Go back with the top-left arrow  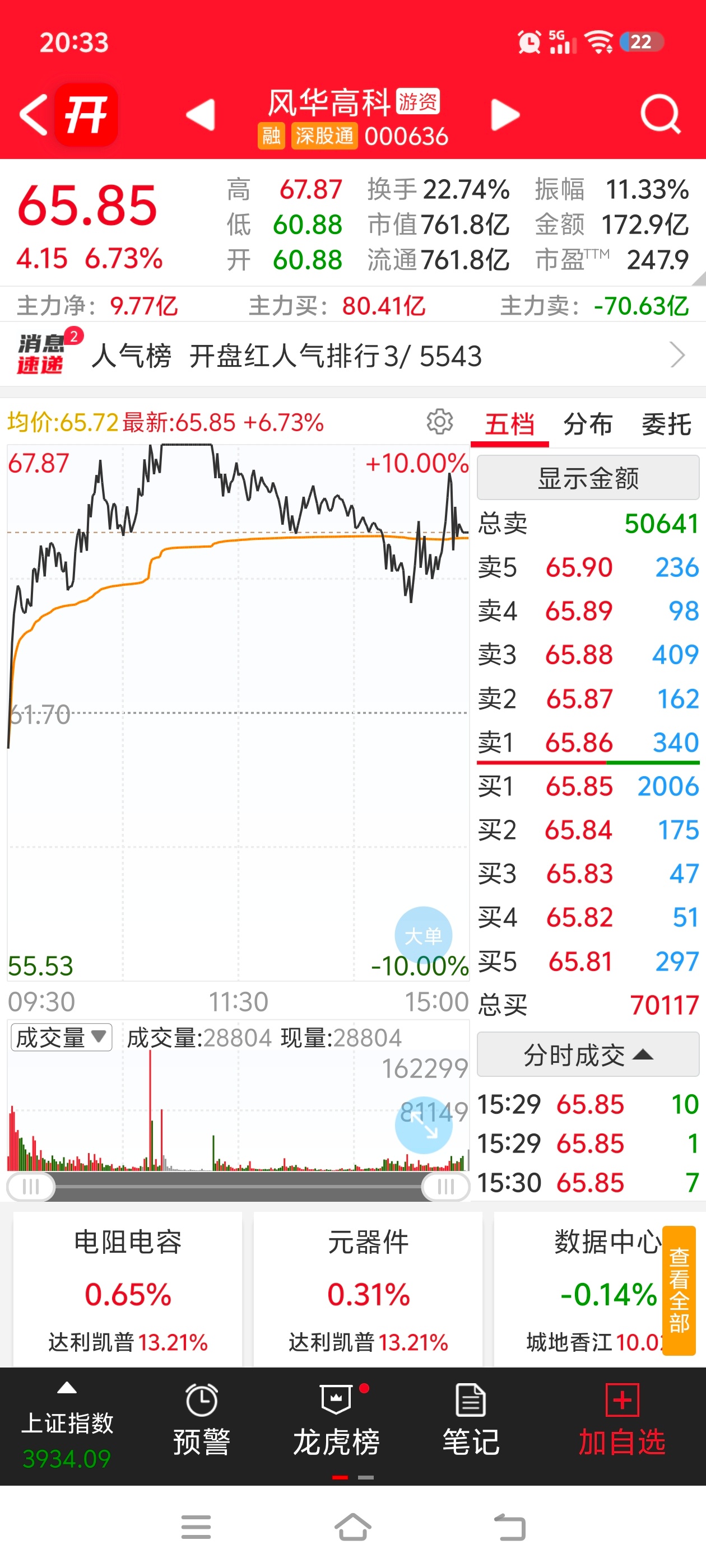point(33,114)
